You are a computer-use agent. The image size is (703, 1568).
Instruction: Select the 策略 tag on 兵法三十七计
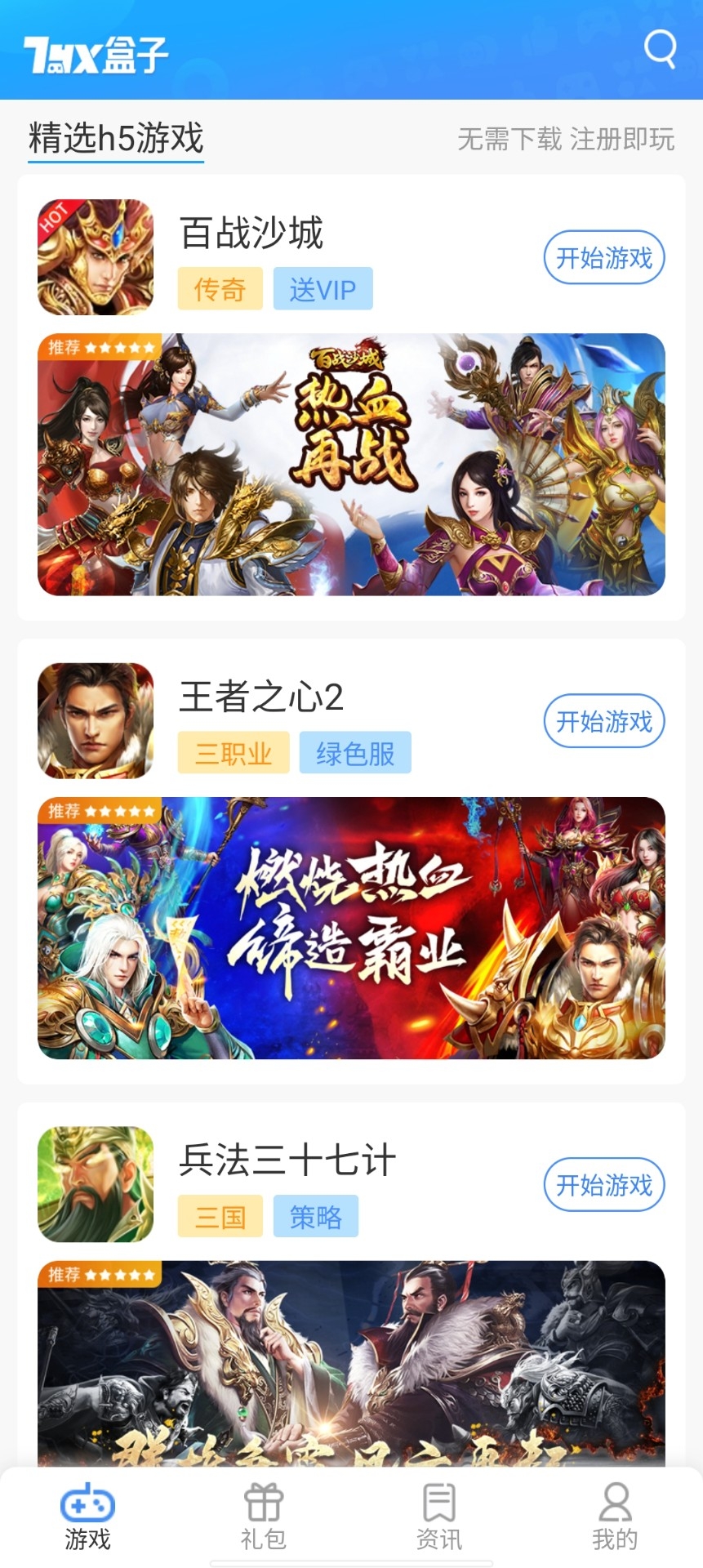[x=315, y=1216]
